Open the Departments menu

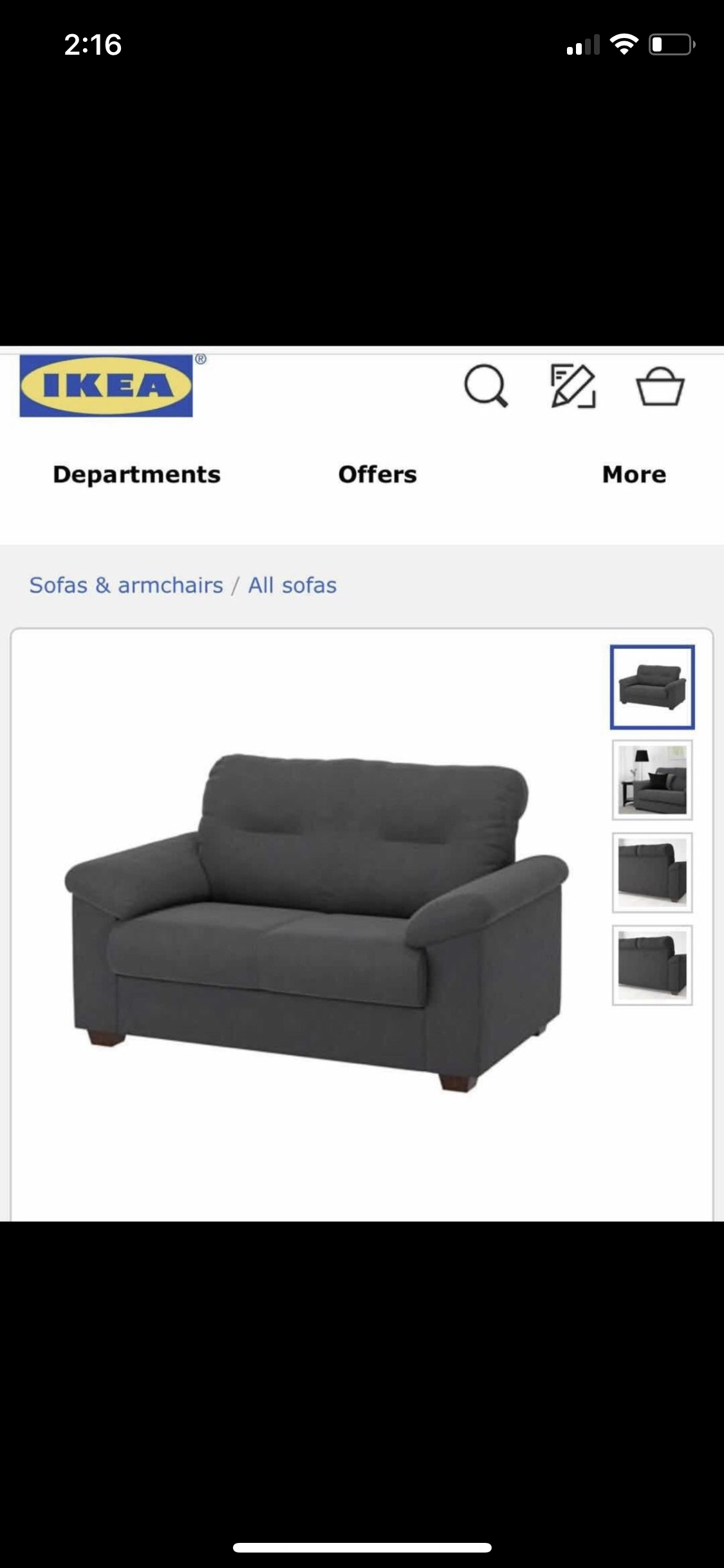136,474
